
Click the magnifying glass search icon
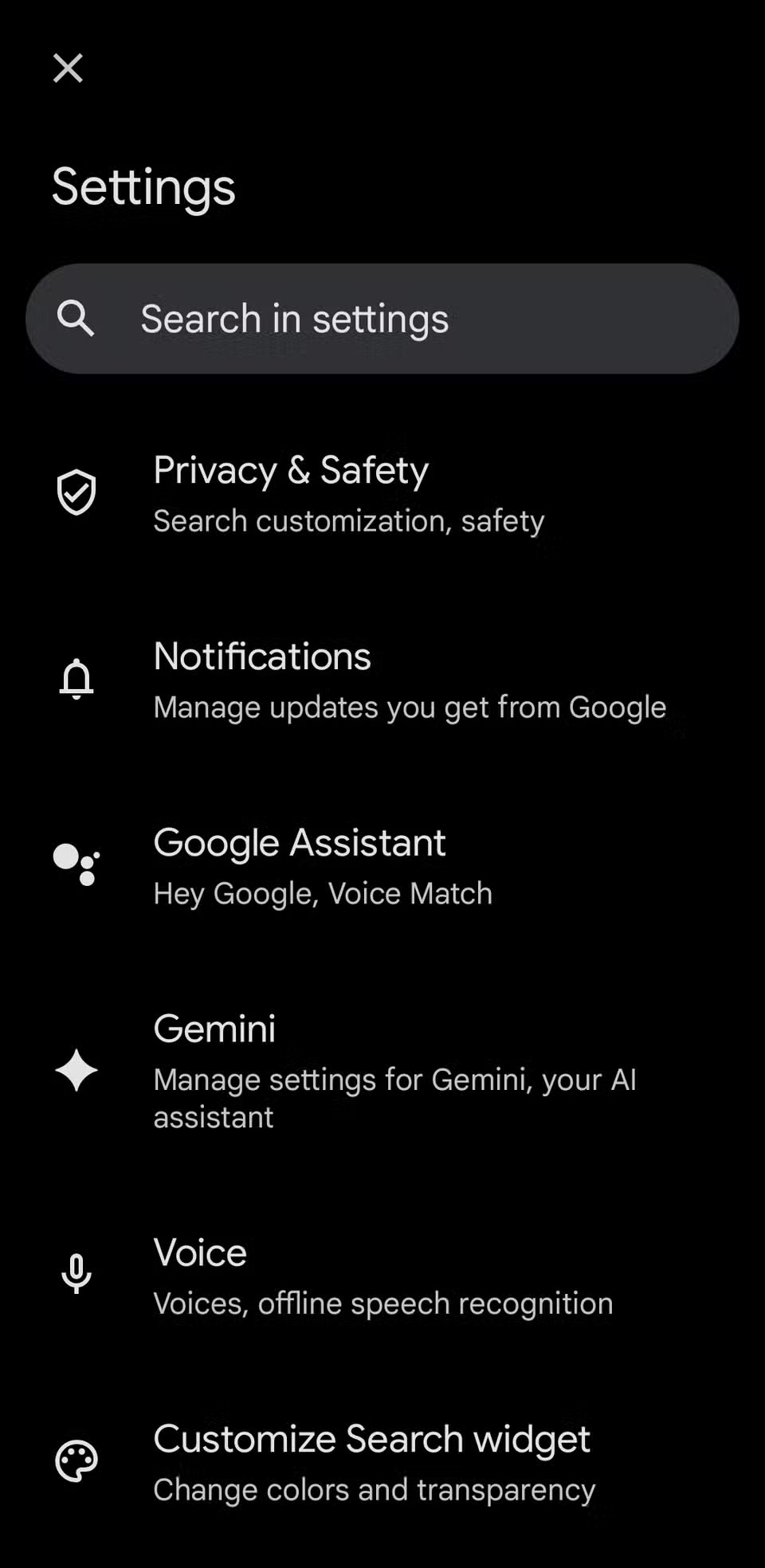click(76, 317)
